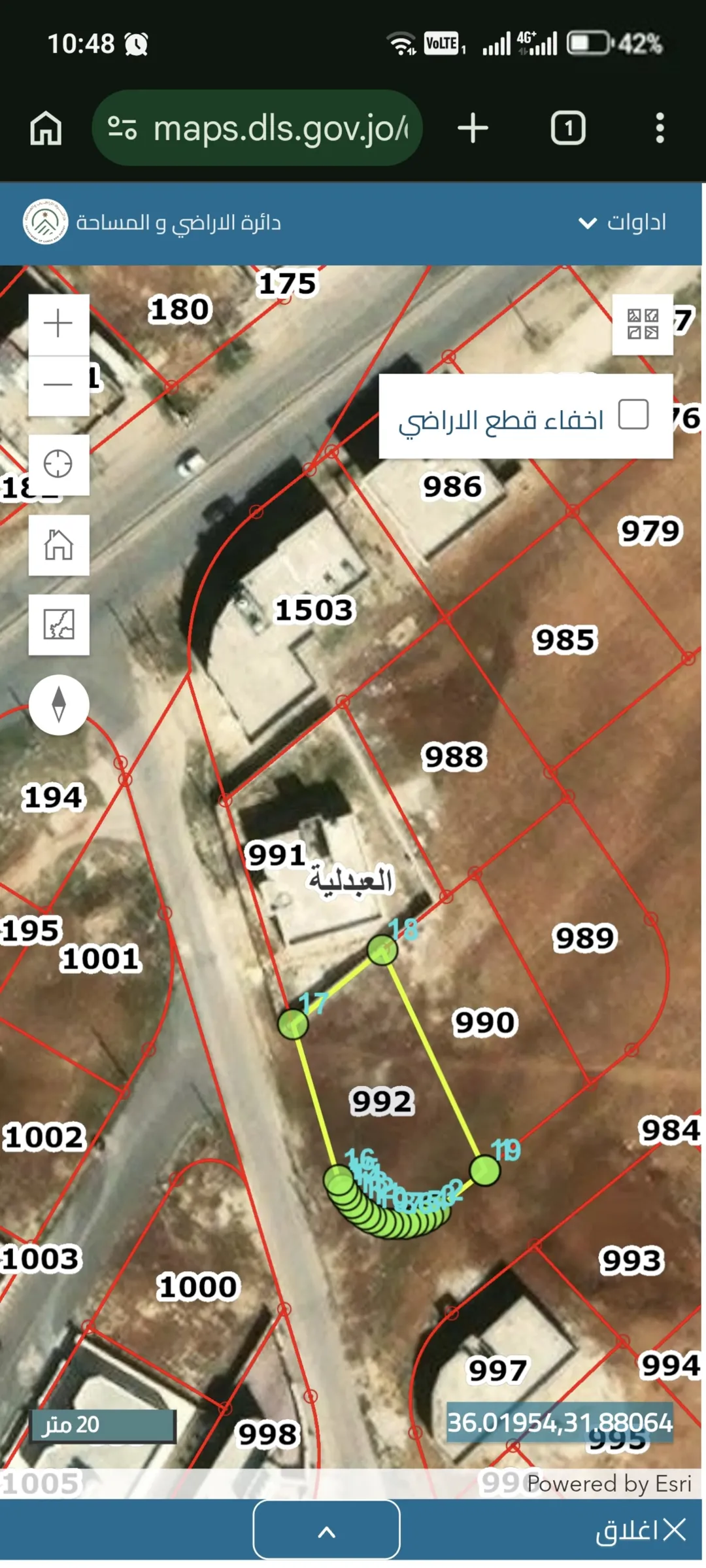Check the اخفاء قطع الاراضي checkbox
This screenshot has height=1568, width=706.
[633, 414]
